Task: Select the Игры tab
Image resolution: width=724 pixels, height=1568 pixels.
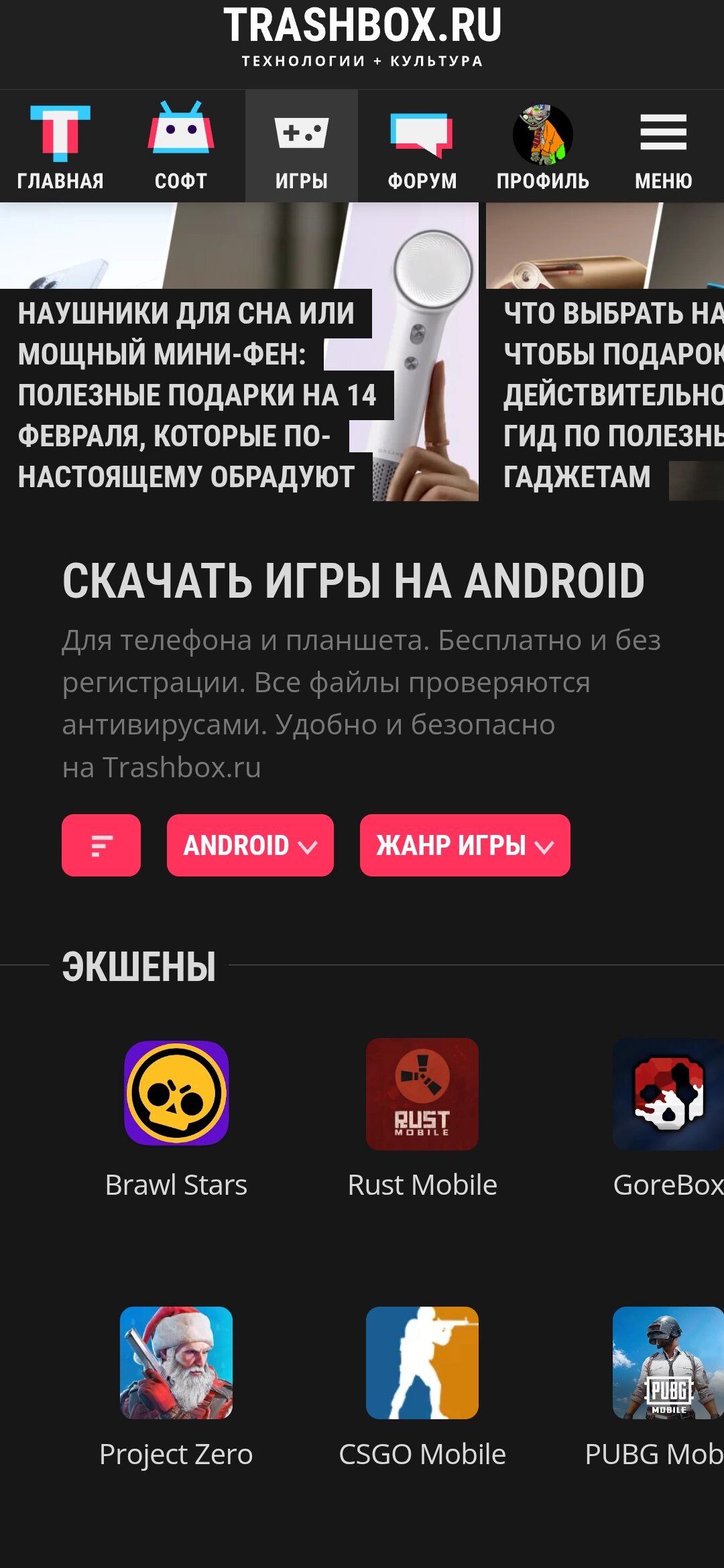Action: [x=302, y=147]
